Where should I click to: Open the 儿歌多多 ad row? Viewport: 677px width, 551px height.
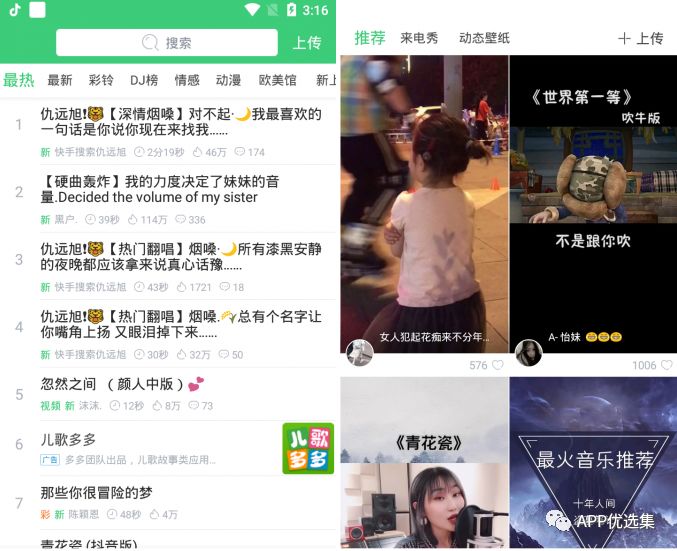[150, 448]
